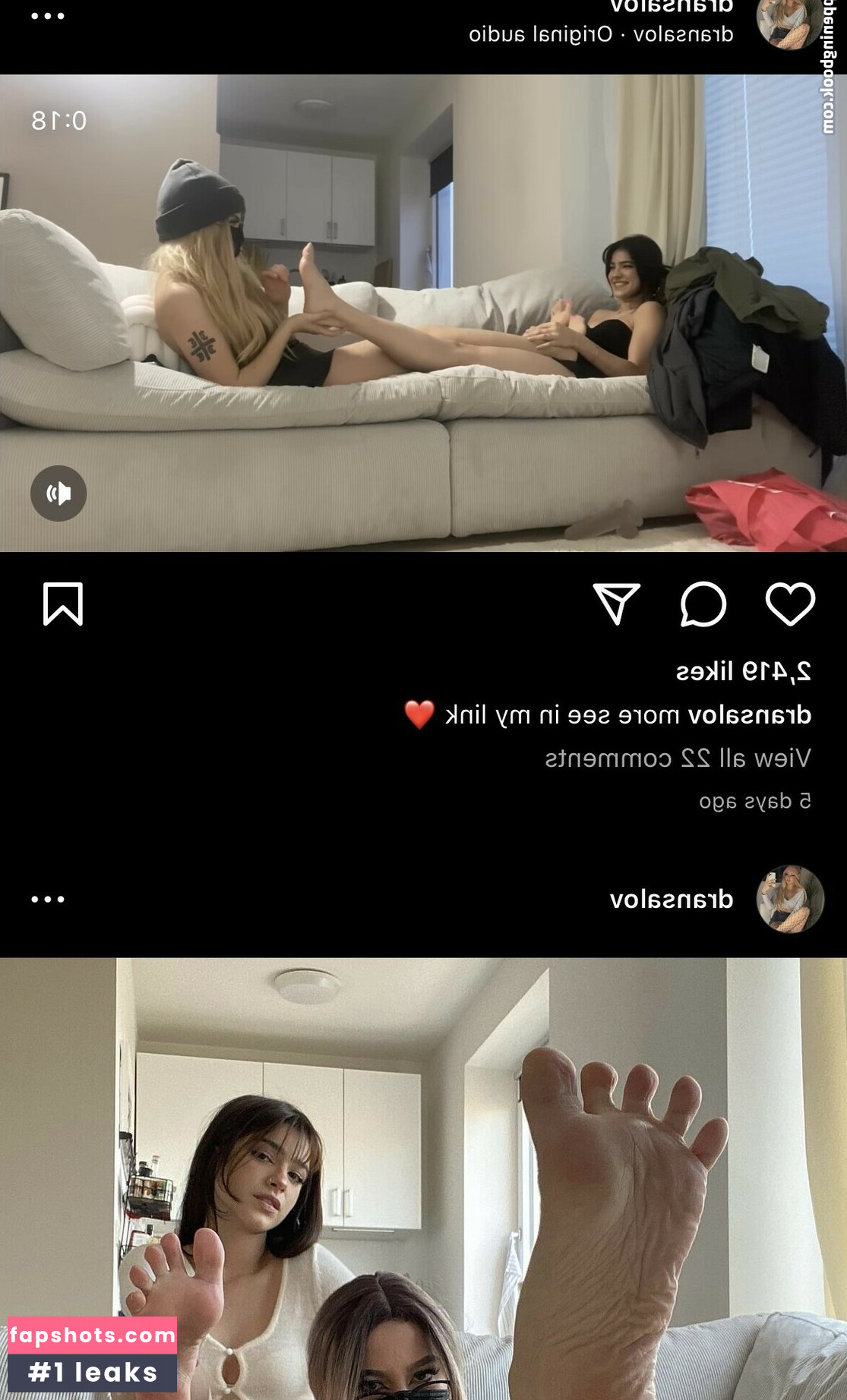This screenshot has height=1400, width=847.
Task: Open the Original audio link
Action: click(541, 34)
